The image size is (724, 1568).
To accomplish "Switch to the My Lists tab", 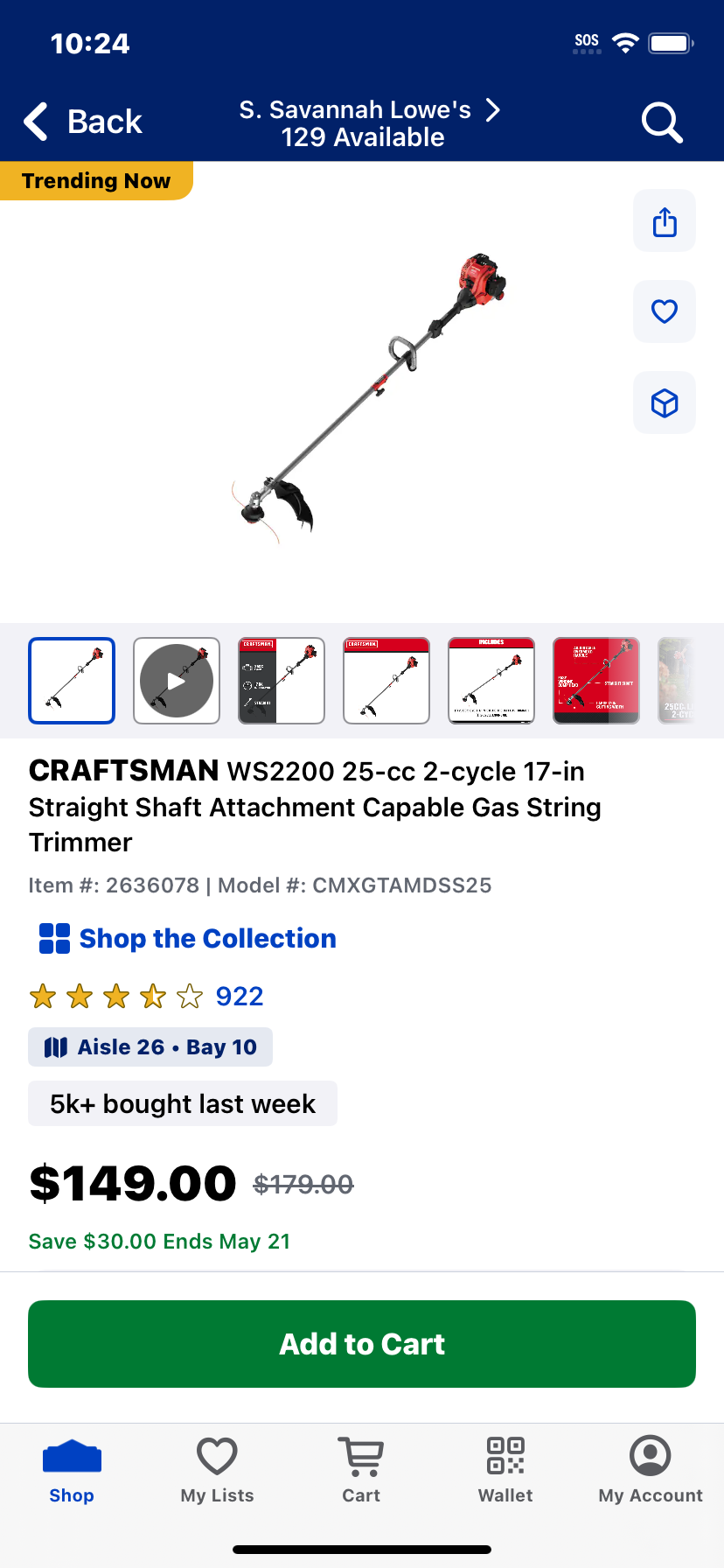I will tap(217, 1471).
